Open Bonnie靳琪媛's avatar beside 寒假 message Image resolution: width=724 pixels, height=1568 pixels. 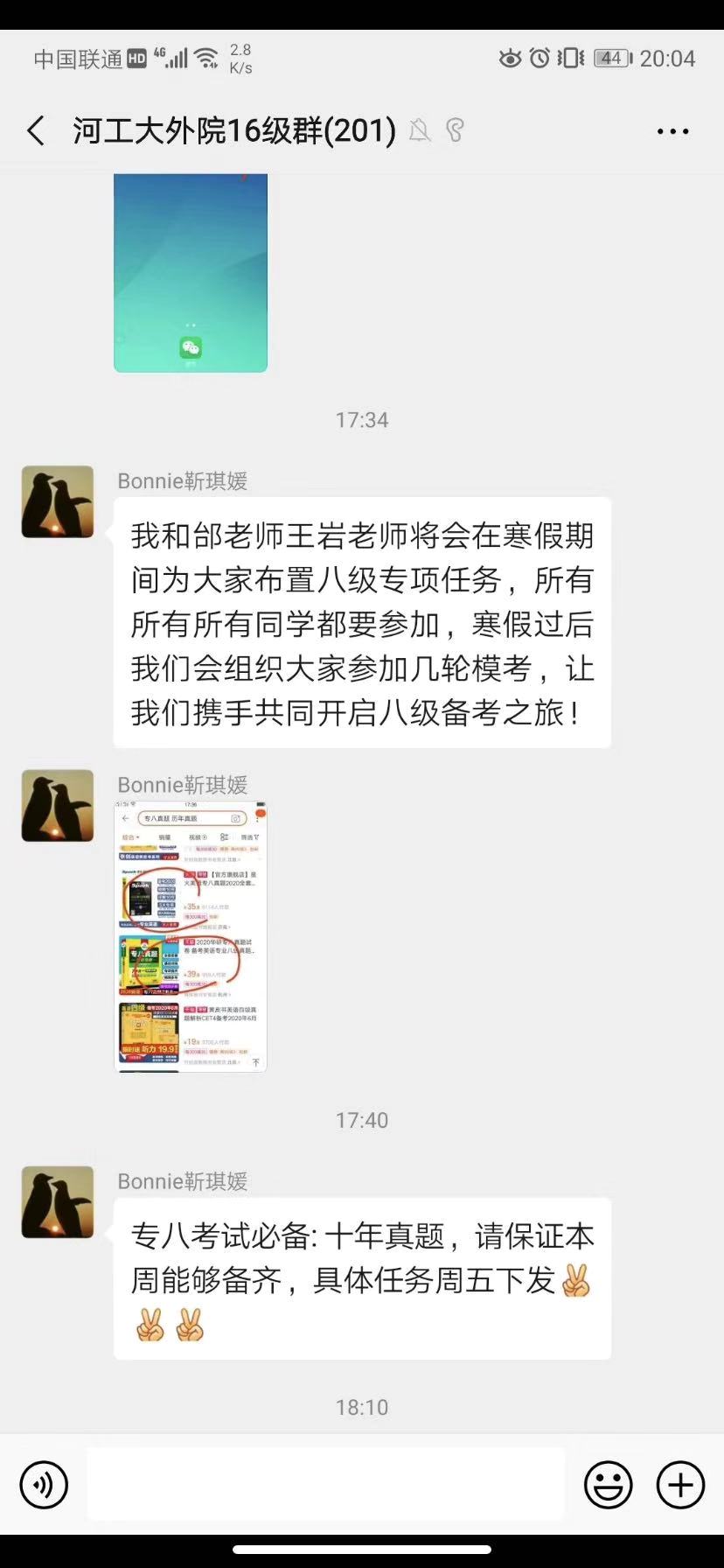pyautogui.click(x=58, y=501)
